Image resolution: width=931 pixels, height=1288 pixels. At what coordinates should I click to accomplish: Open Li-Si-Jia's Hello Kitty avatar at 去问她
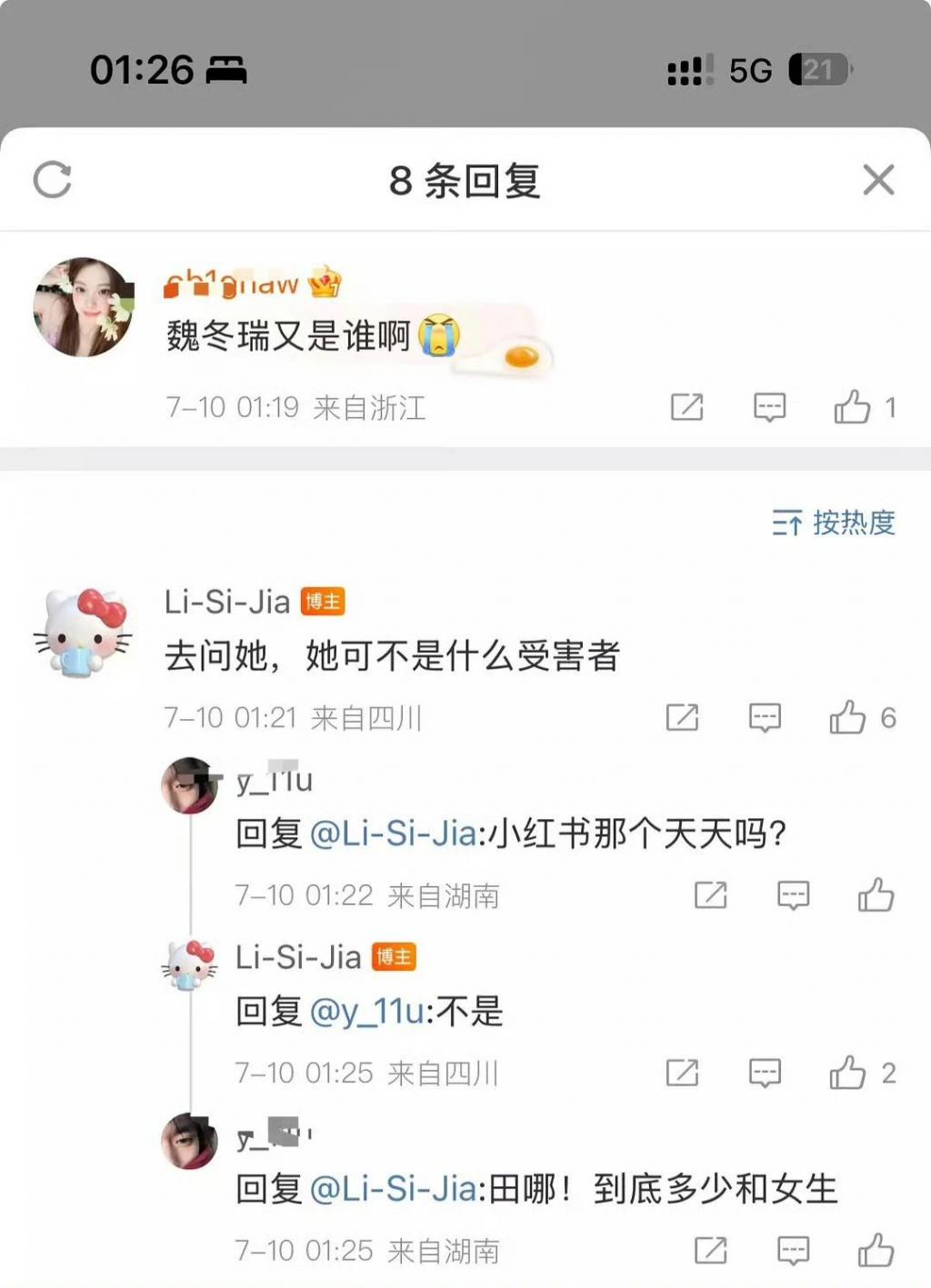(x=82, y=632)
